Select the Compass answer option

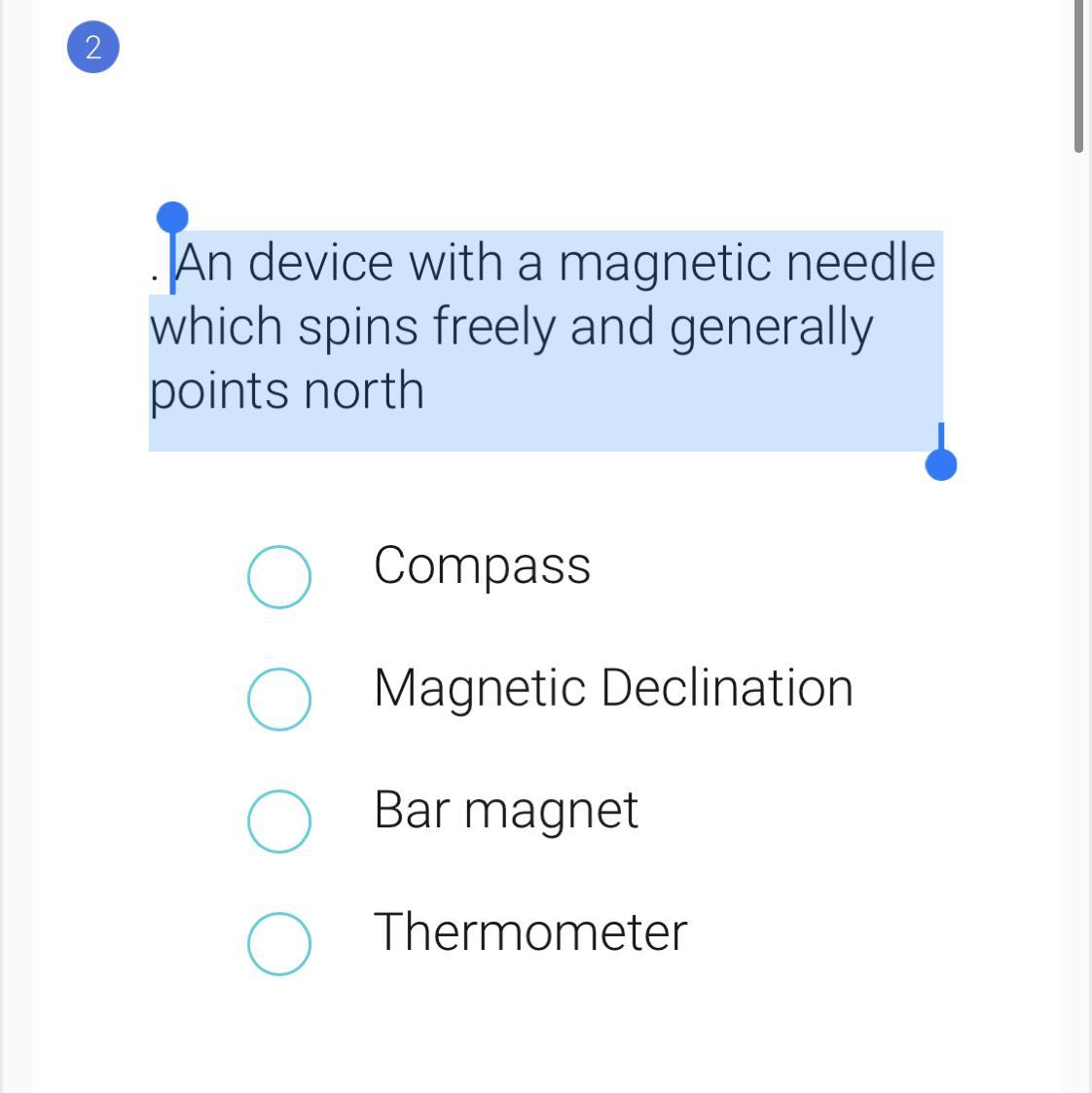coord(278,576)
